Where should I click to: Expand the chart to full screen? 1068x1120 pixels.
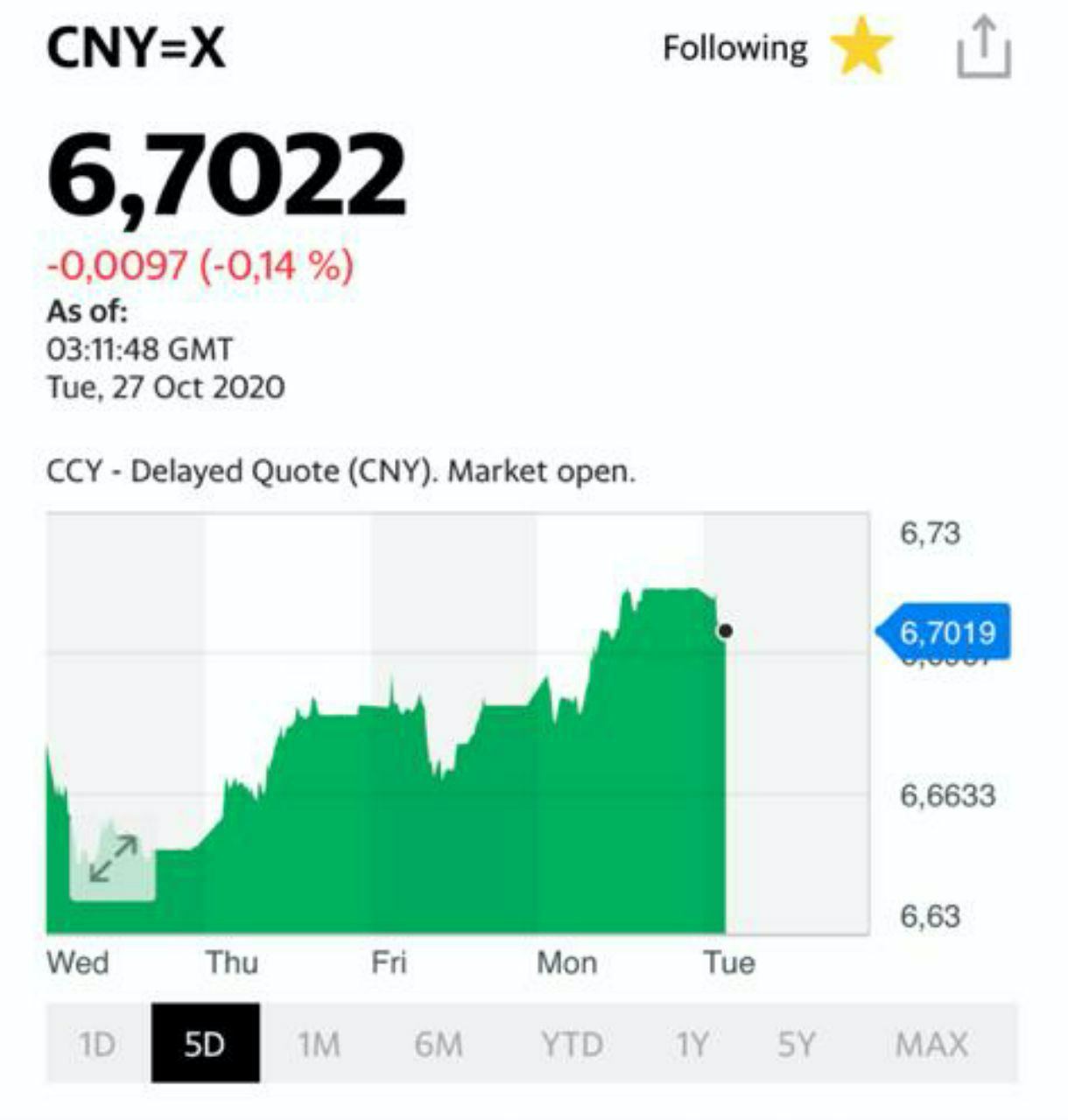pyautogui.click(x=113, y=858)
